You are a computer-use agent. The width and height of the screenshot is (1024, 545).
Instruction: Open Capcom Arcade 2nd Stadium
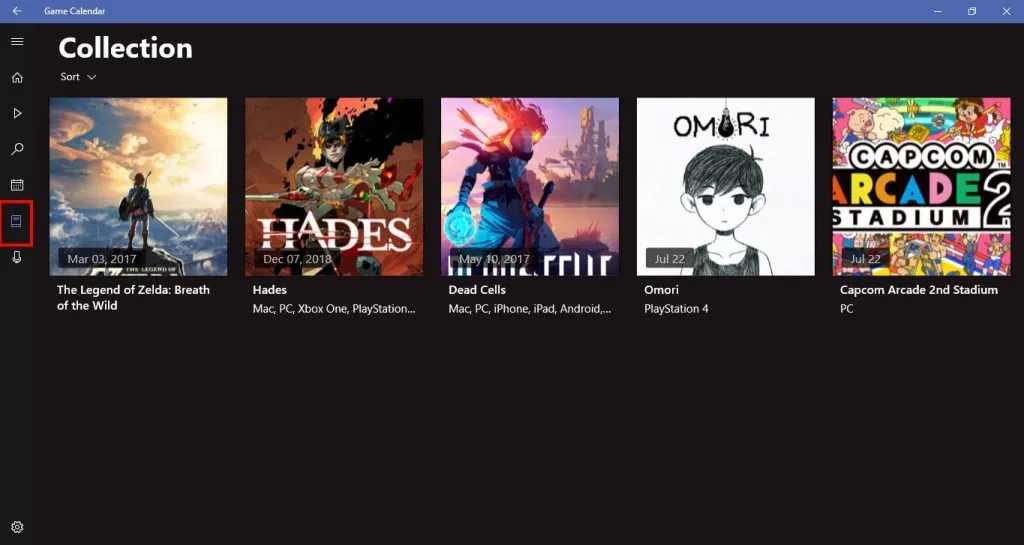tap(921, 187)
